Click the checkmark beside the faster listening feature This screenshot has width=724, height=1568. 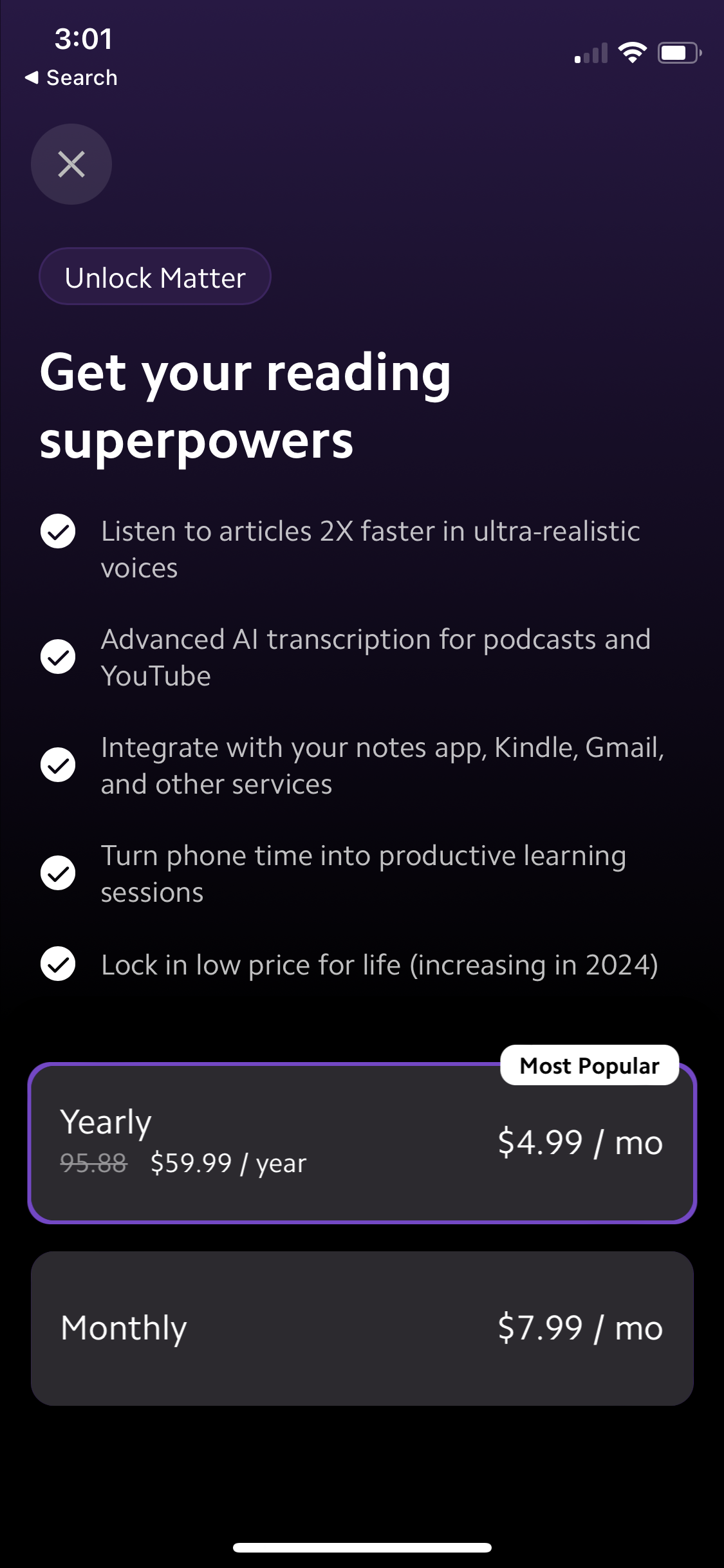click(59, 532)
